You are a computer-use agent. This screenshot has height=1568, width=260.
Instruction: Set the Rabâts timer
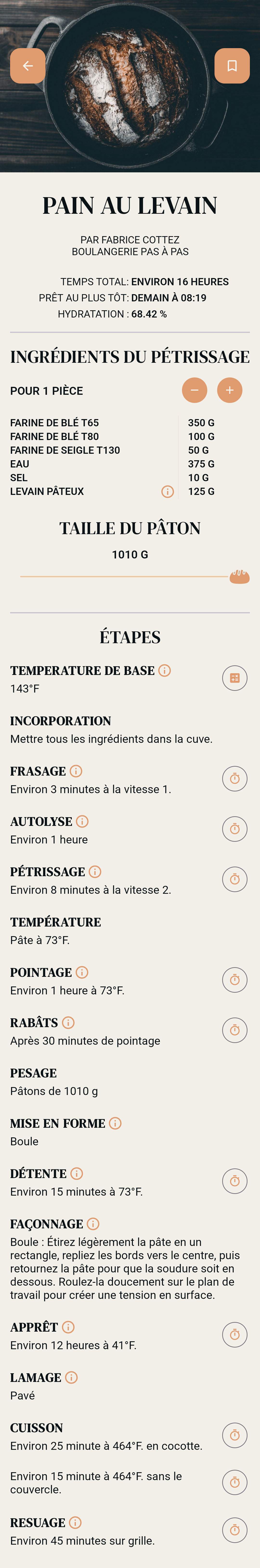(x=234, y=1030)
